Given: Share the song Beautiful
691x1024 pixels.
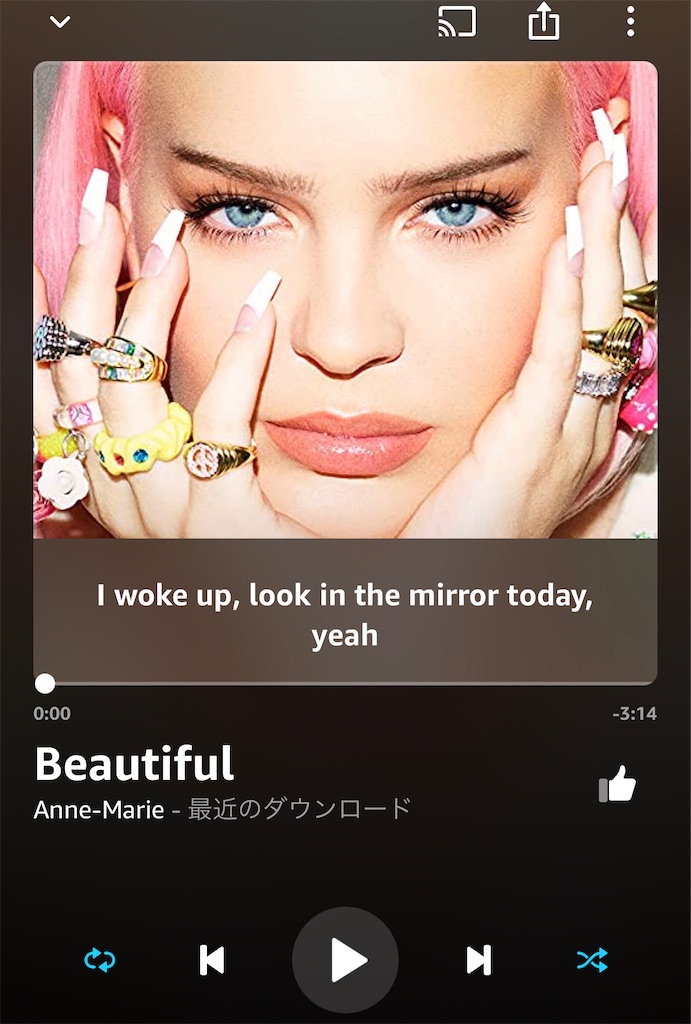Looking at the screenshot, I should click(x=543, y=22).
